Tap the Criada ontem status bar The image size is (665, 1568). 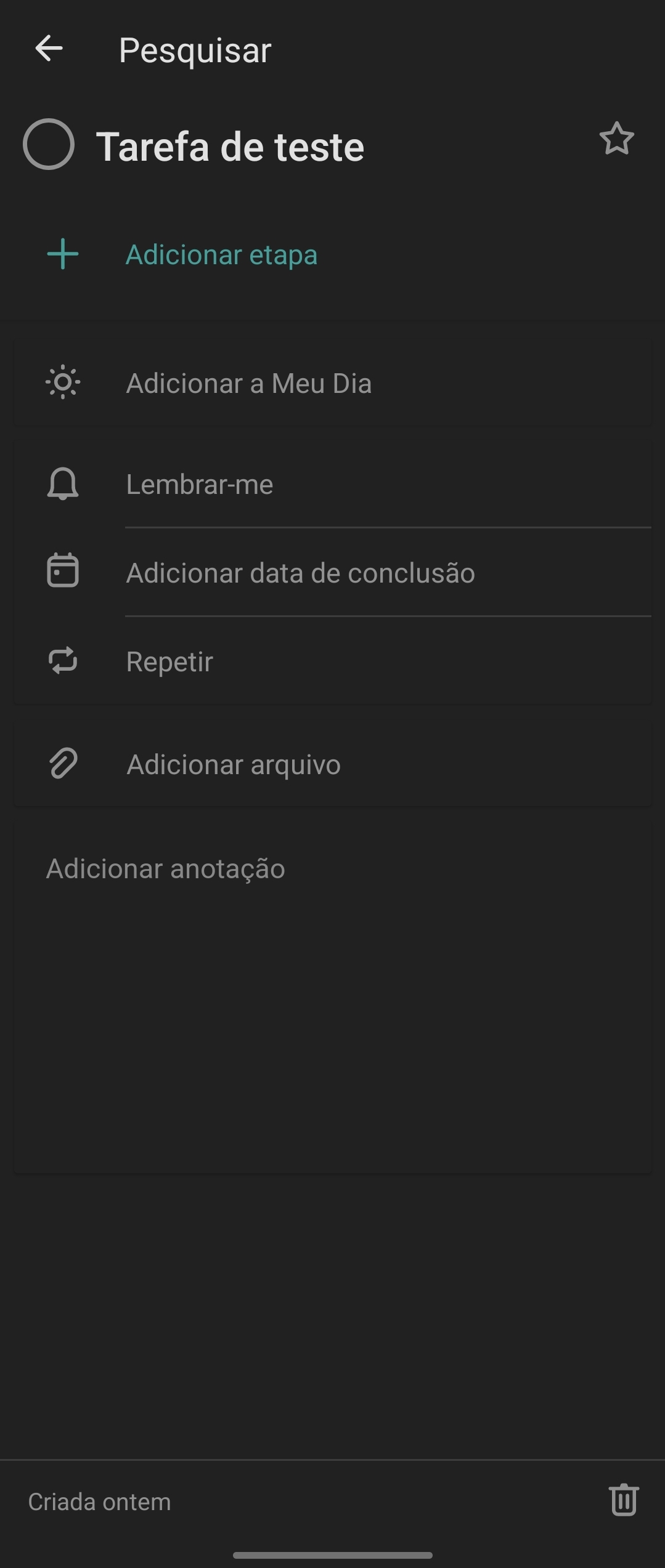tap(100, 1501)
